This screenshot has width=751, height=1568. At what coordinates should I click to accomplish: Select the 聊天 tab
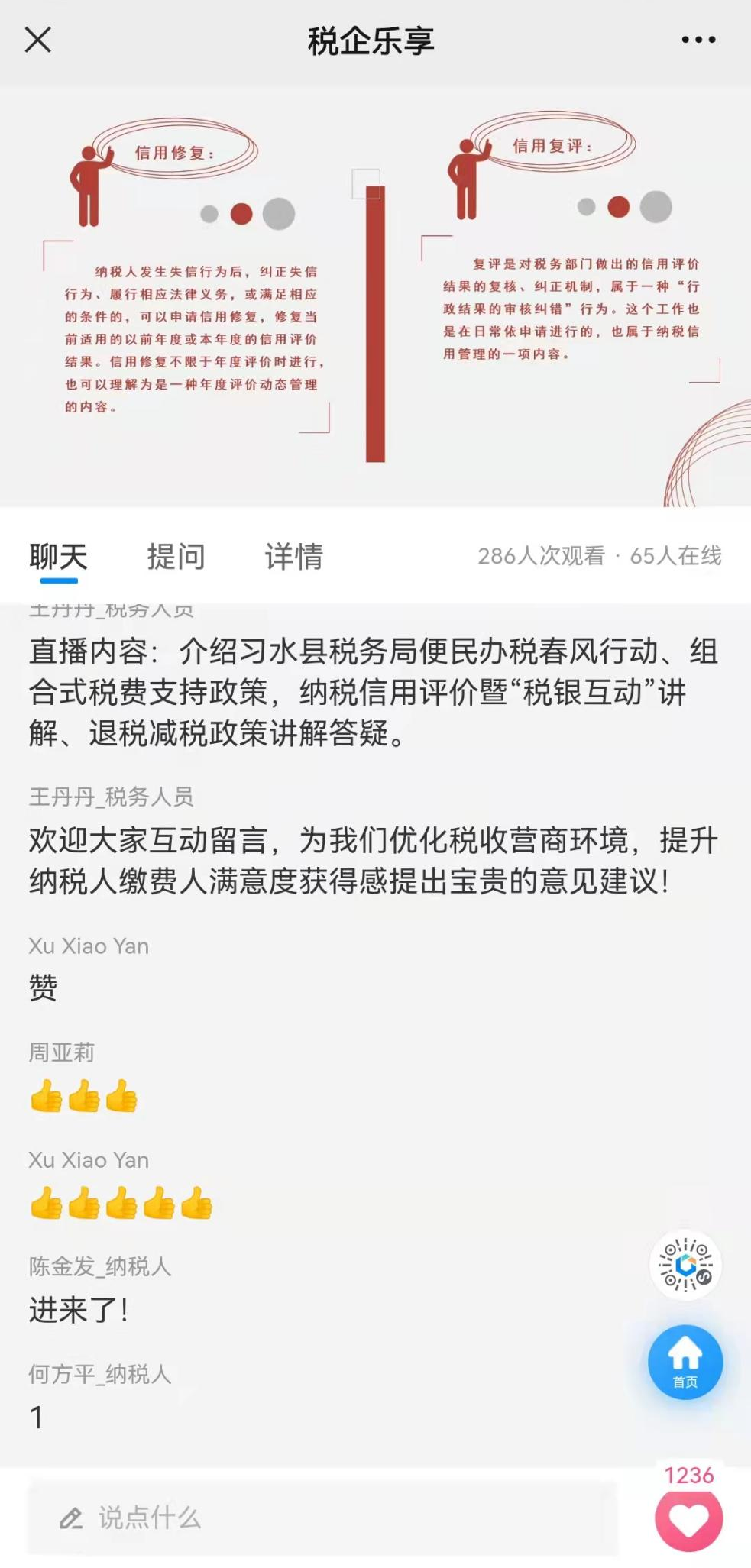point(59,556)
